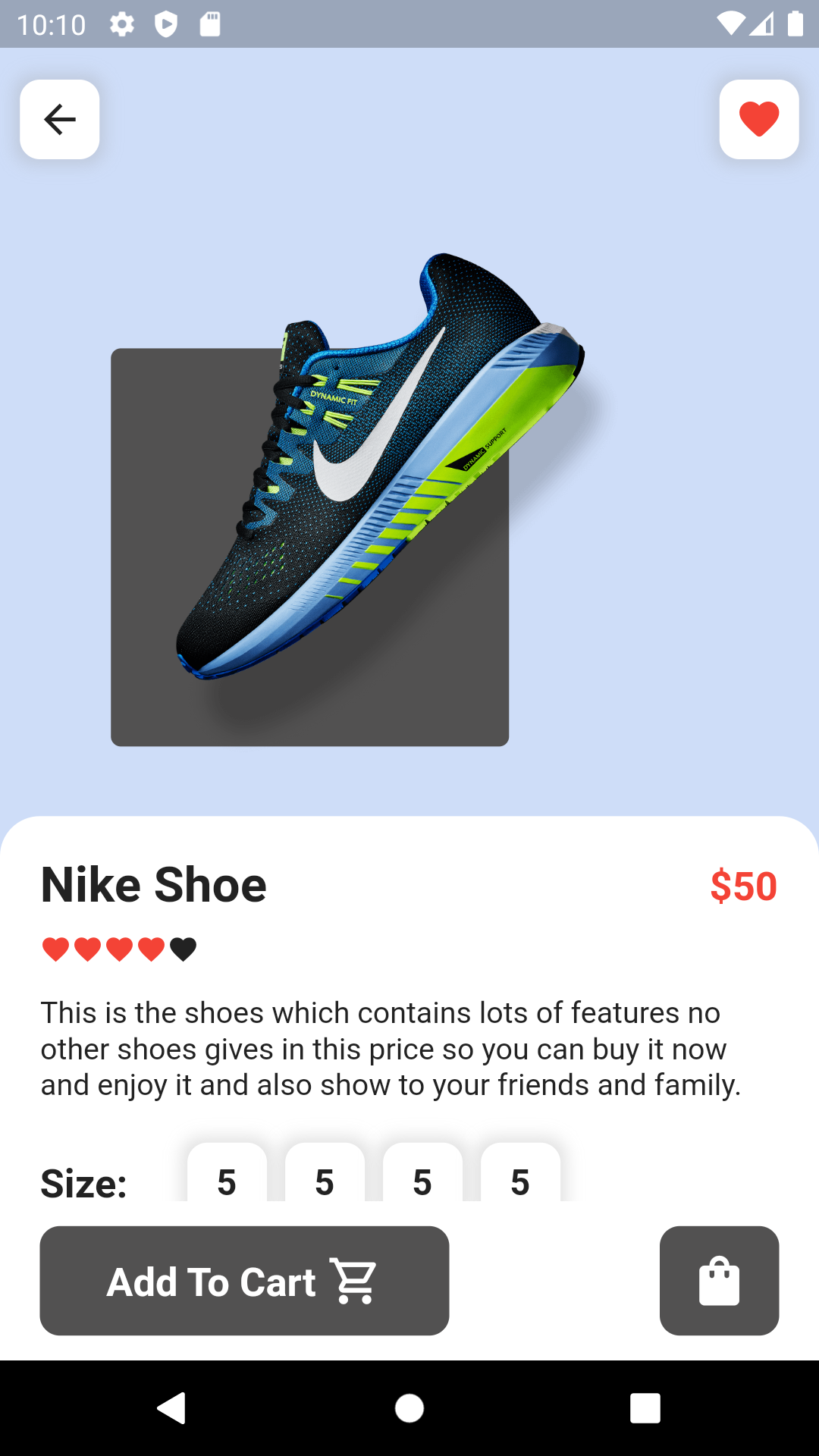Open the shopping bag button

click(719, 1281)
